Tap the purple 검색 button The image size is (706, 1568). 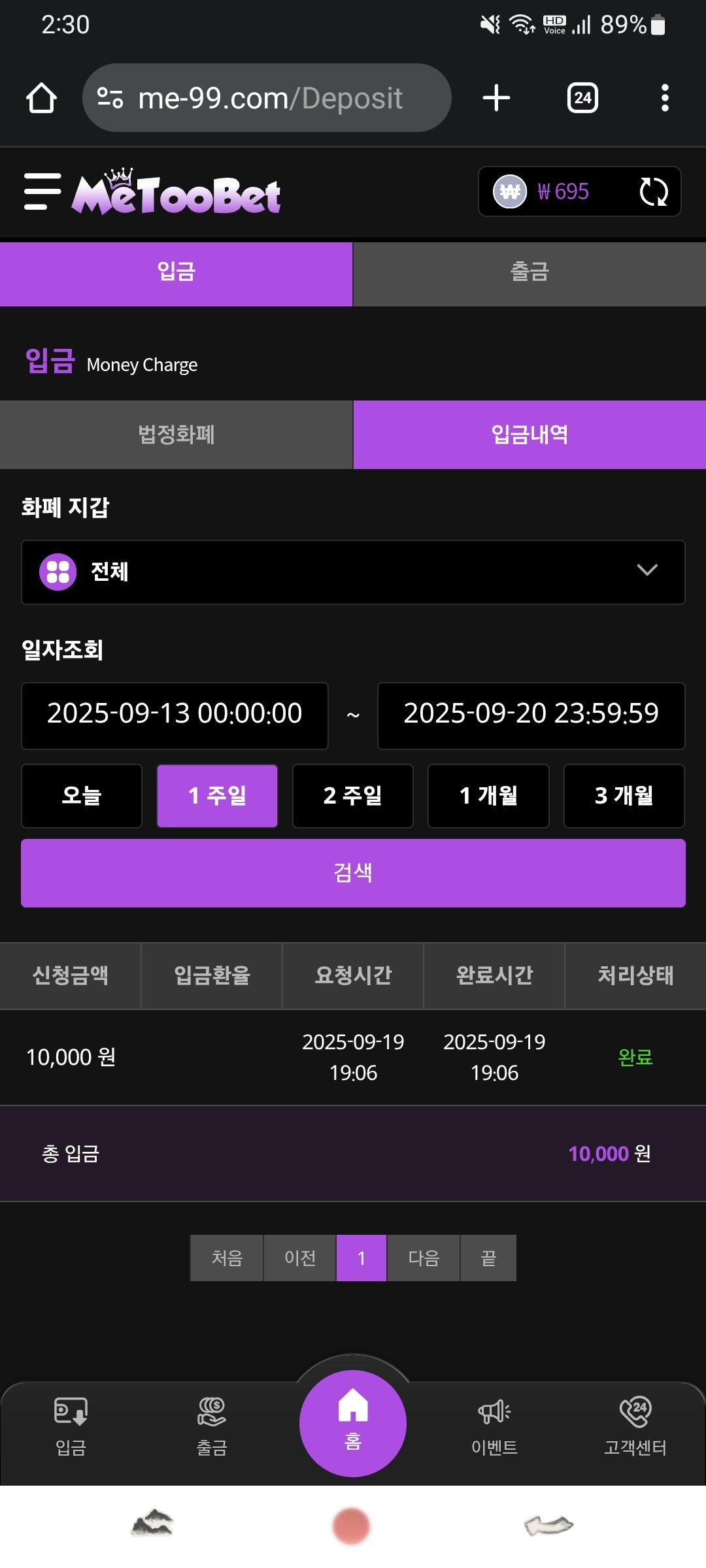point(353,873)
